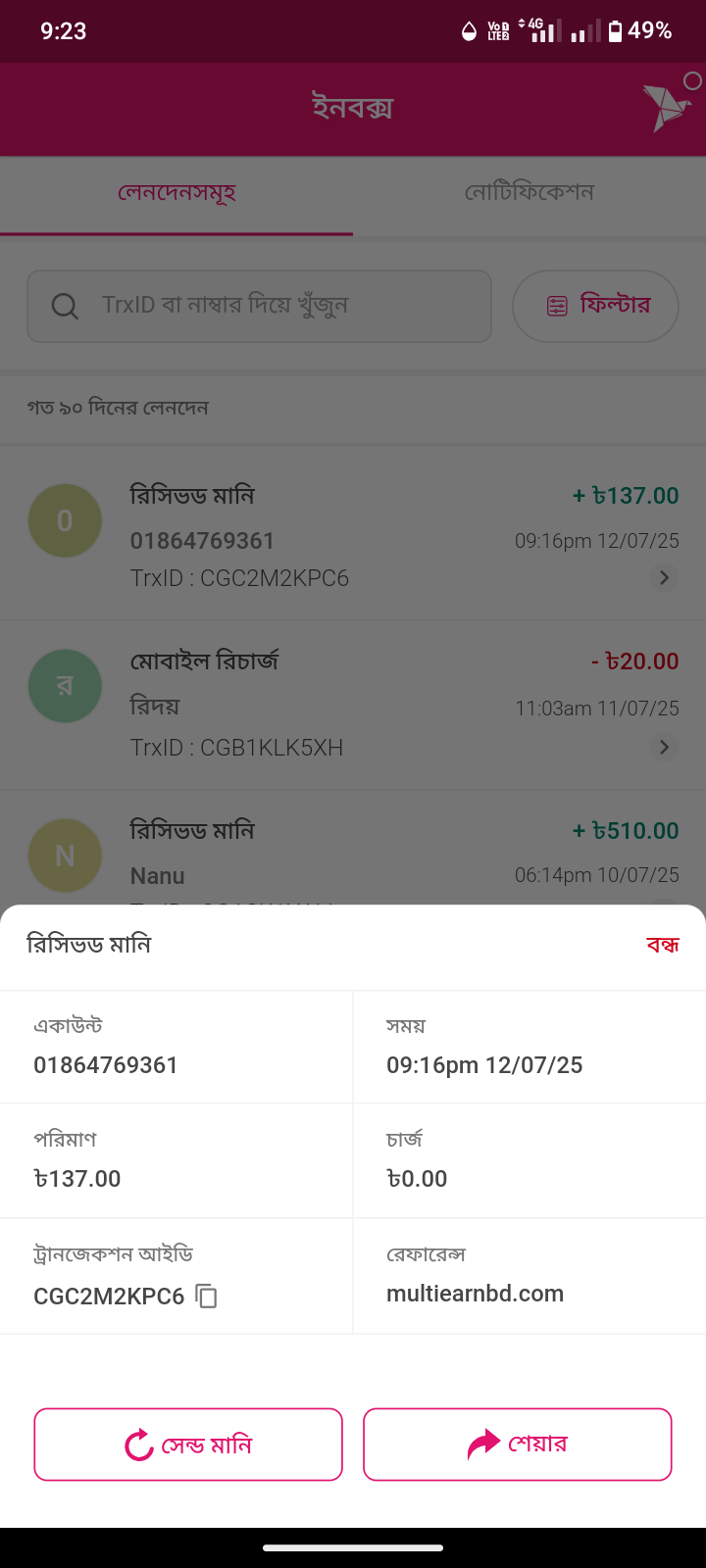Switch to the নোটিফিকেশন tab
This screenshot has height=1568, width=706.
click(x=529, y=193)
